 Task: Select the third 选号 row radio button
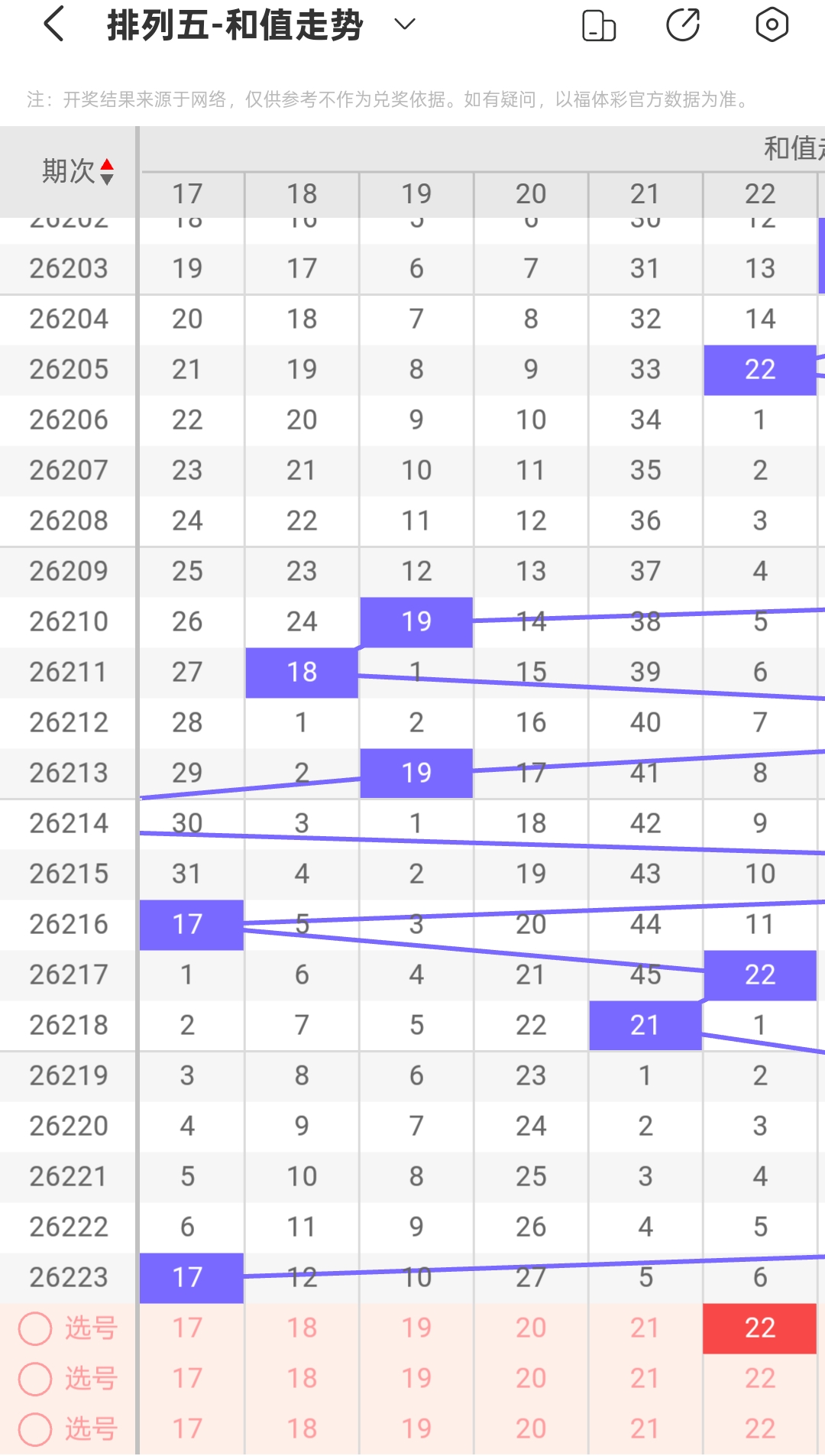point(35,1429)
